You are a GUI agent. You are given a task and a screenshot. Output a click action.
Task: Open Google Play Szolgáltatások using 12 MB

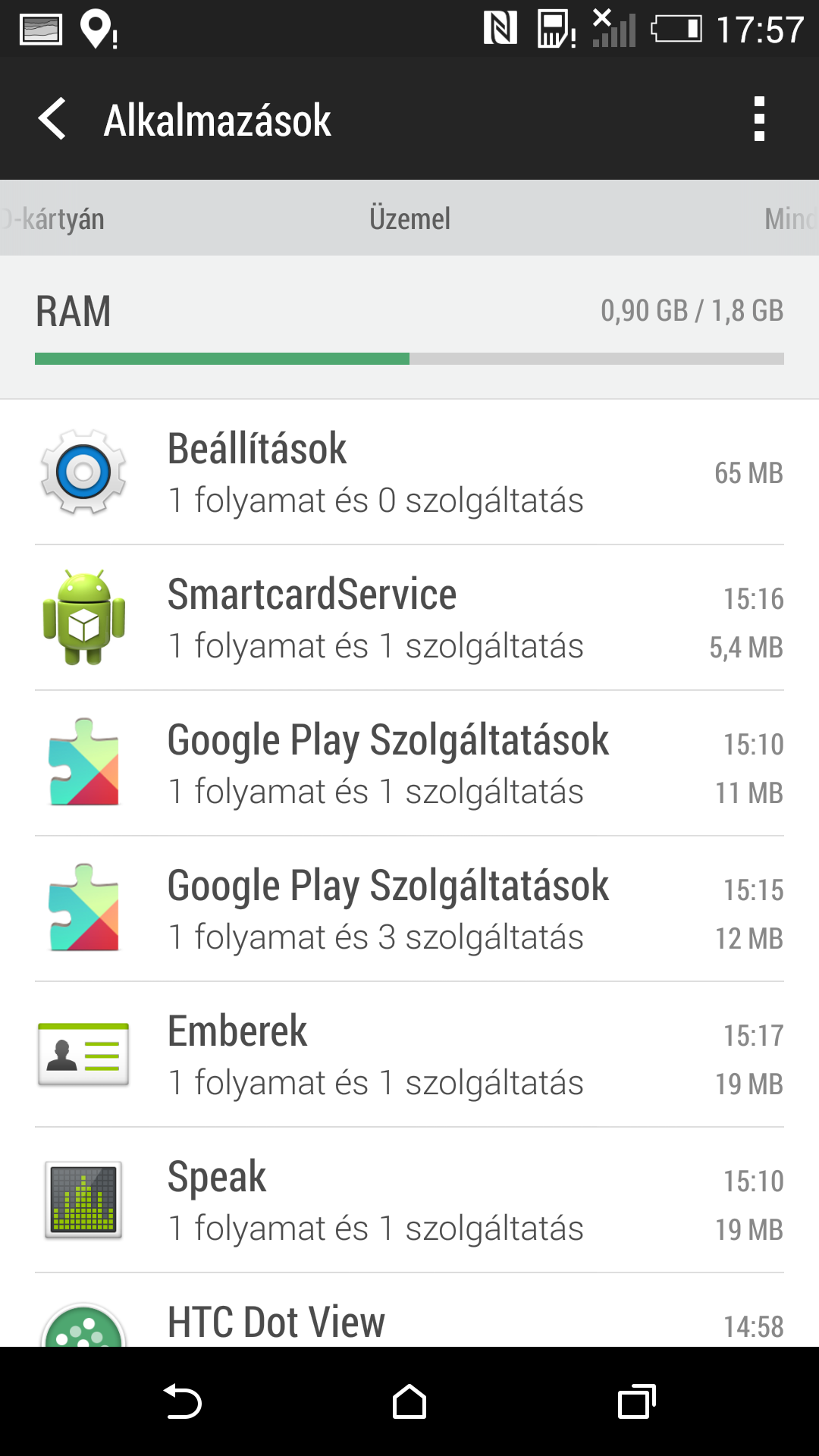tap(409, 909)
